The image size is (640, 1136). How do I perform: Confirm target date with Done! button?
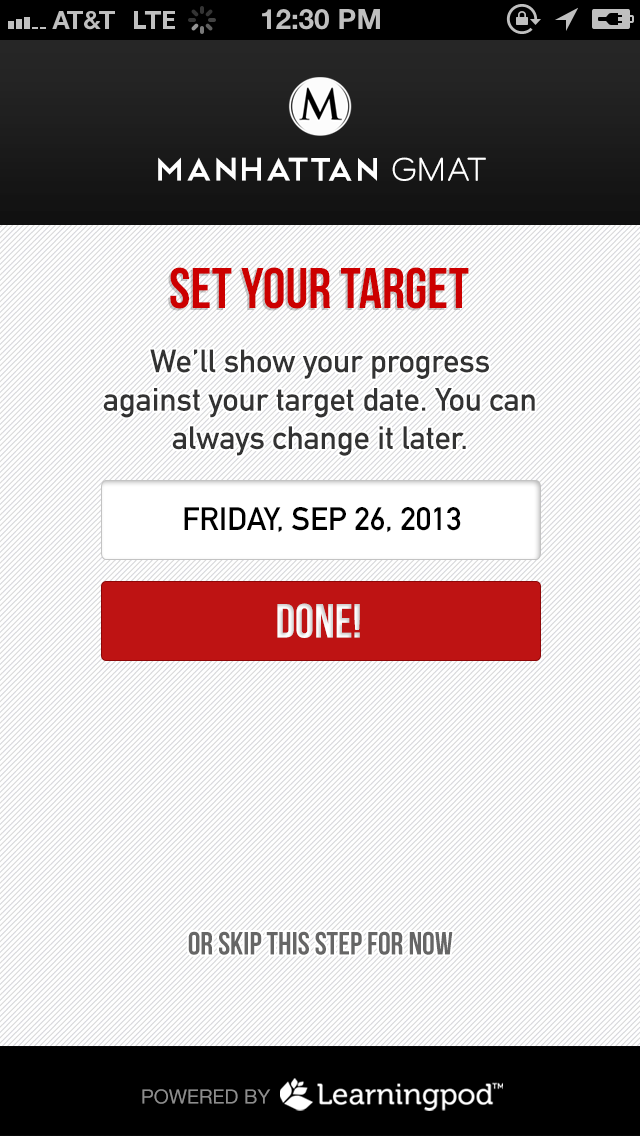point(320,621)
